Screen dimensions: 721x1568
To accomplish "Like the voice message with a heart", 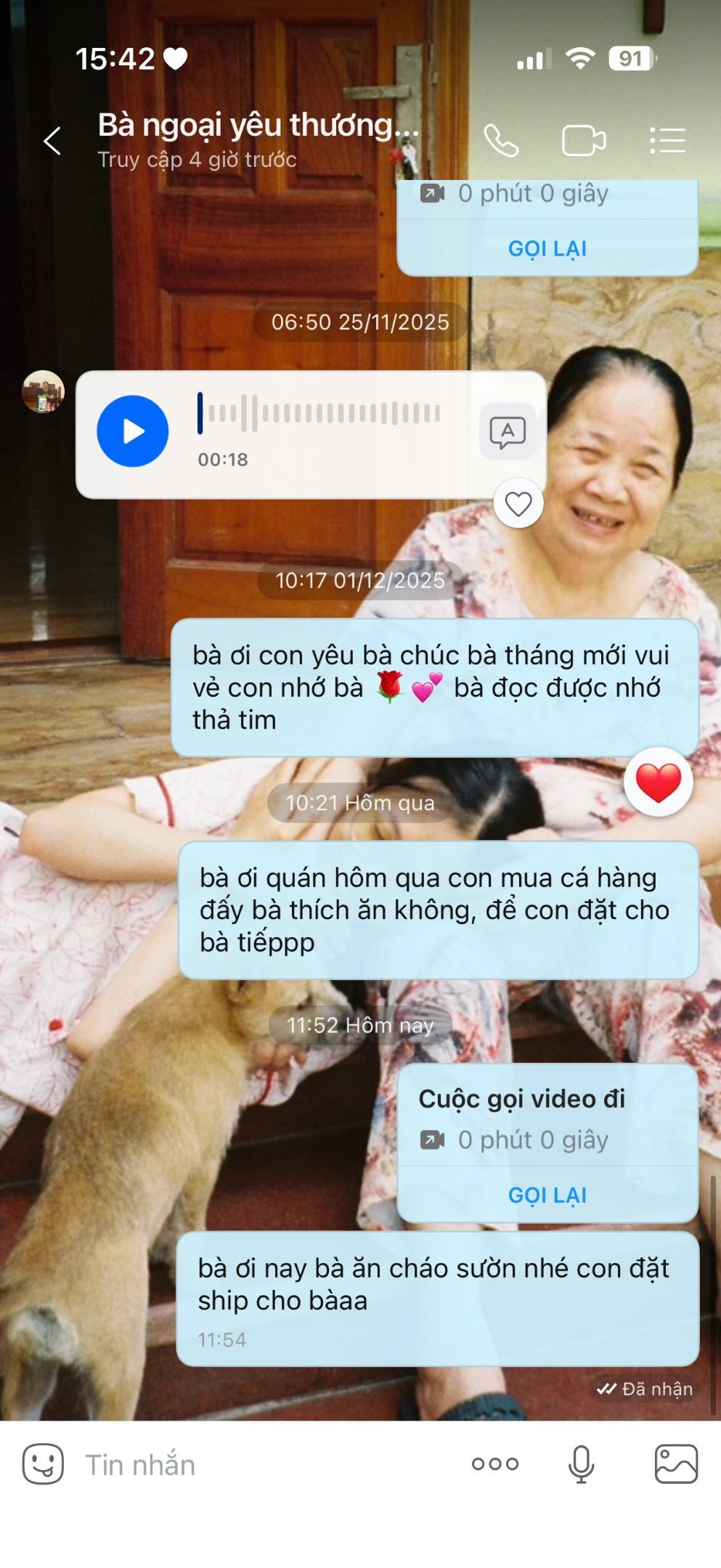I will coord(518,503).
